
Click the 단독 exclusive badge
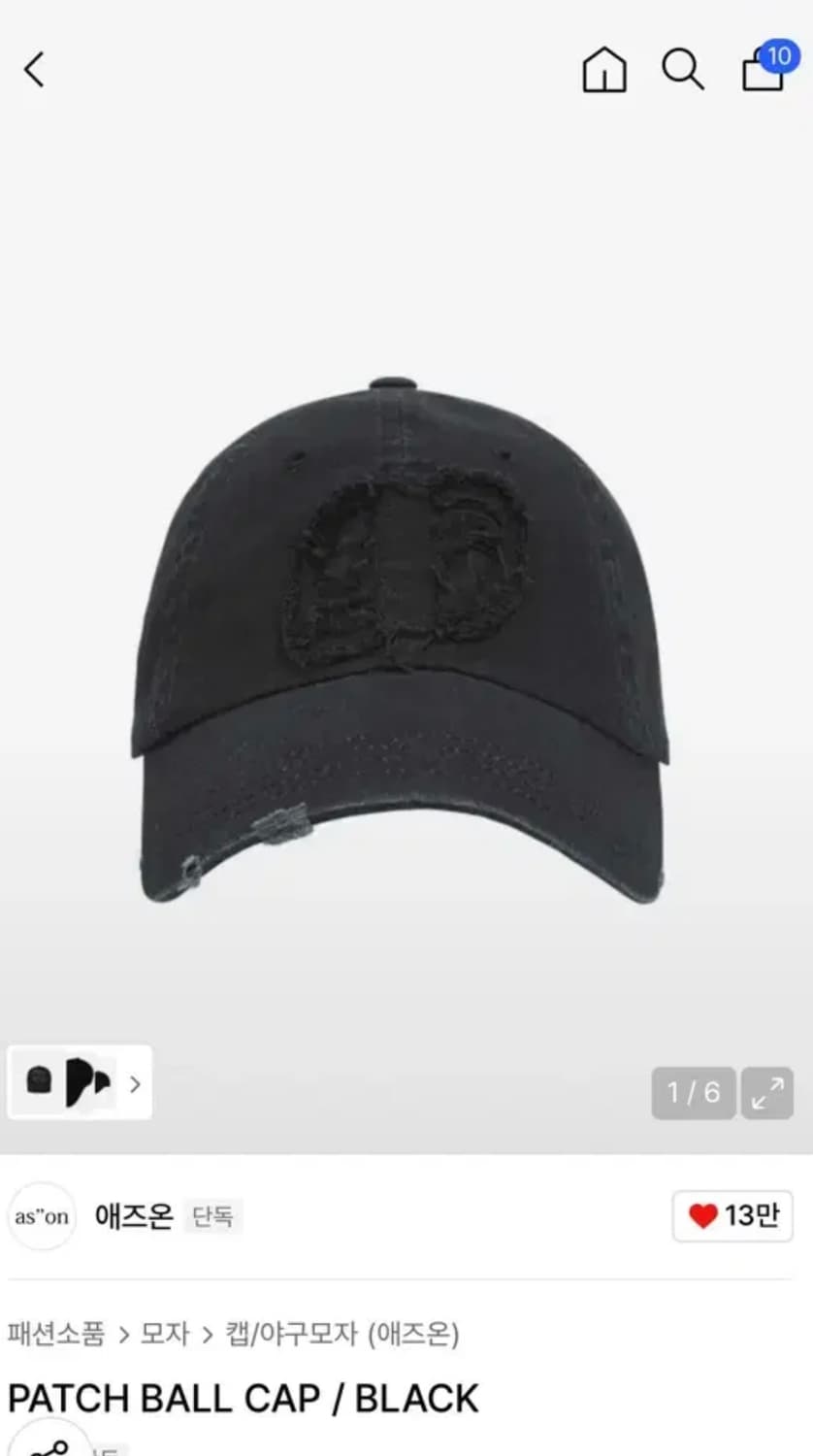(x=213, y=1217)
